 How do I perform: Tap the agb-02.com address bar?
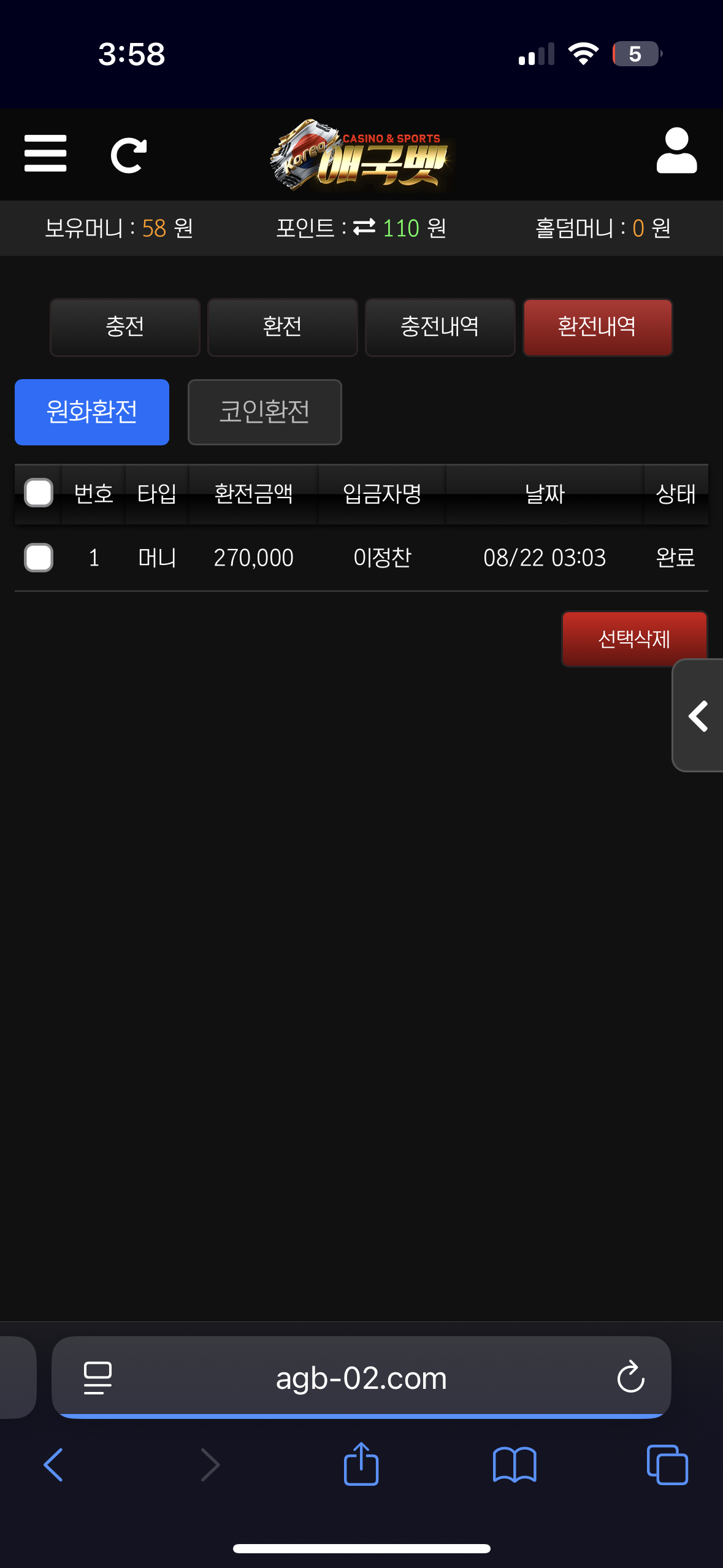pyautogui.click(x=361, y=1378)
